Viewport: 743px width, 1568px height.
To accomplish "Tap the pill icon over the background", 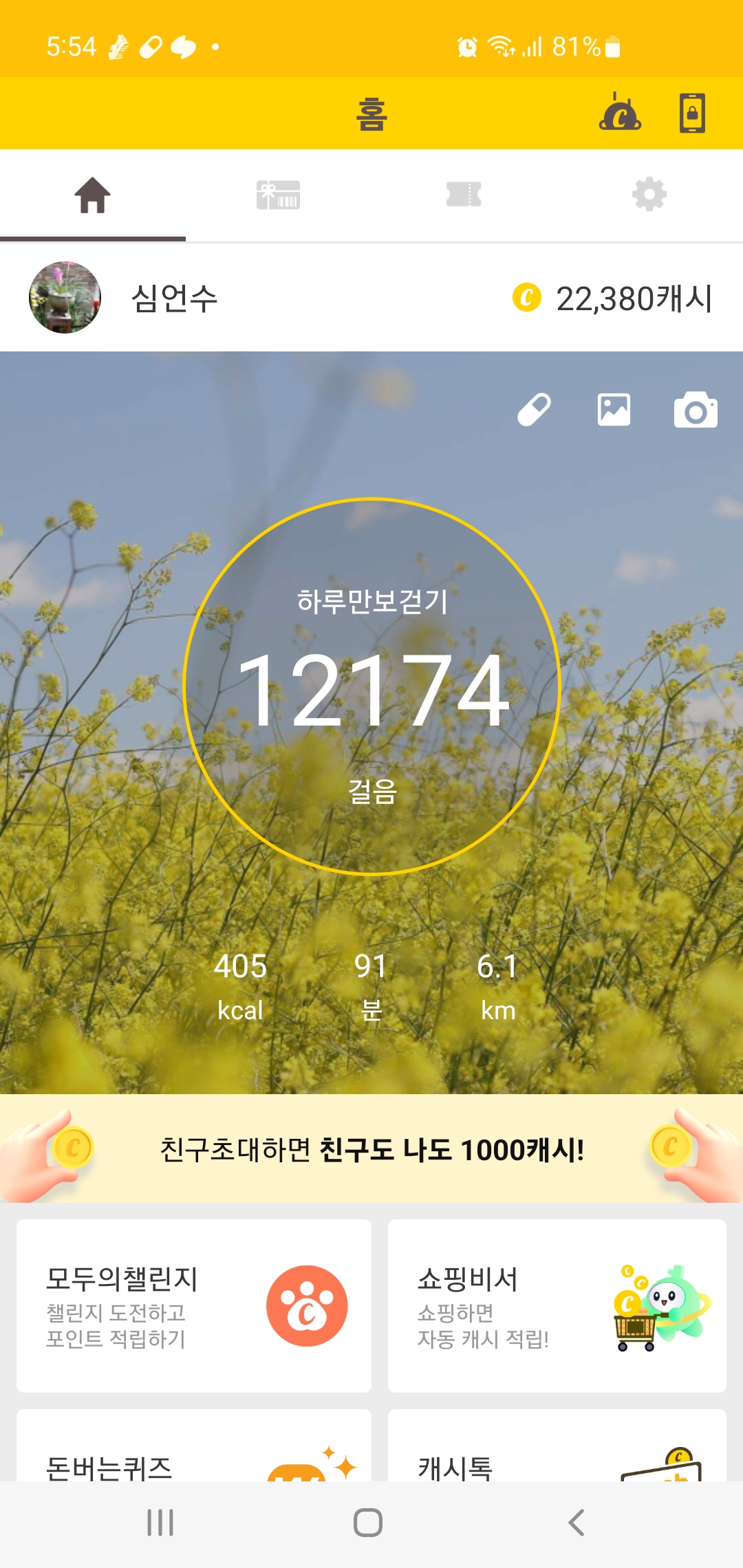I will tap(534, 410).
